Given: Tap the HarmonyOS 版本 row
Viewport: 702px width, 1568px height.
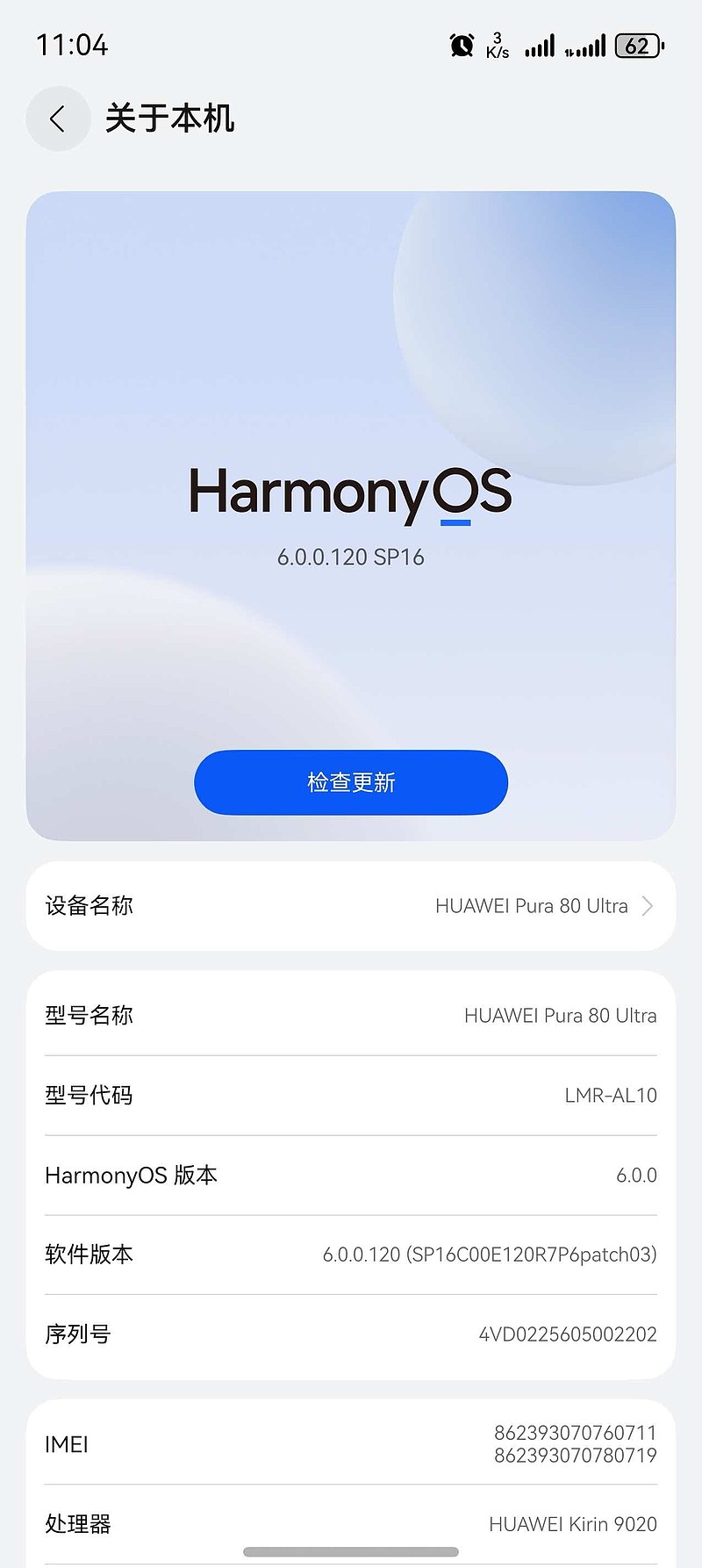Looking at the screenshot, I should 350,1175.
